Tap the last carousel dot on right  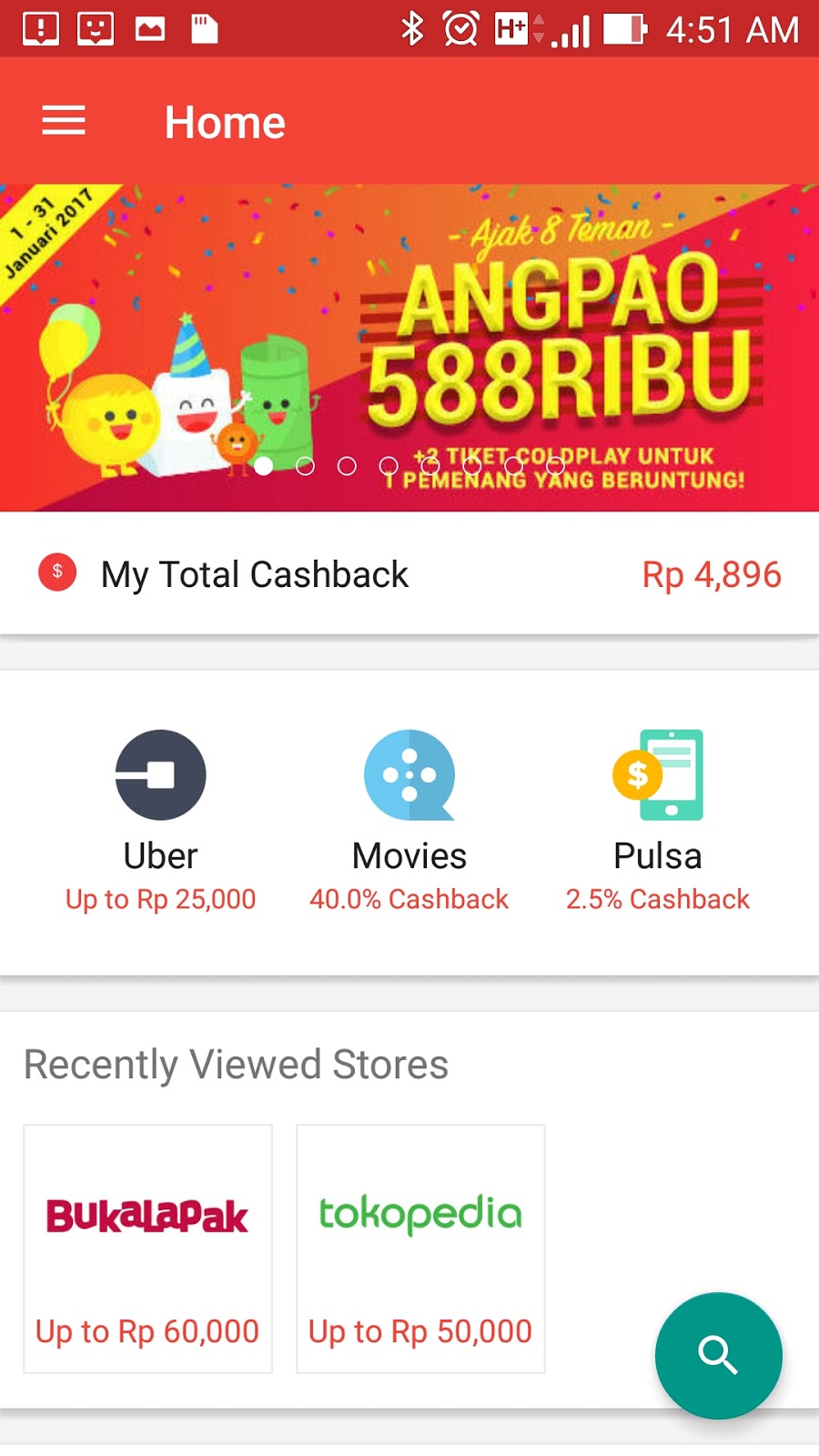[x=555, y=466]
